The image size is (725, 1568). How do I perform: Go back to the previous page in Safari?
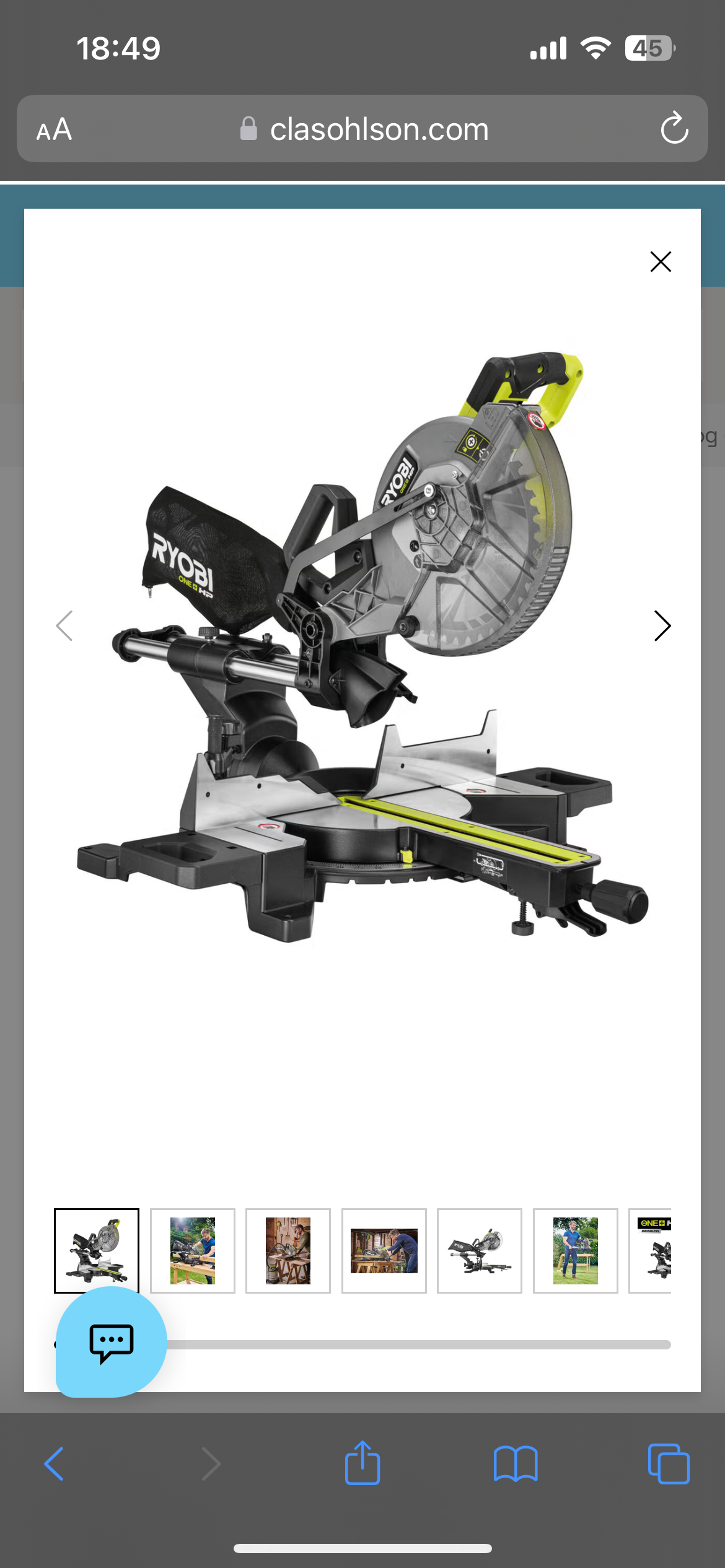[x=55, y=1464]
